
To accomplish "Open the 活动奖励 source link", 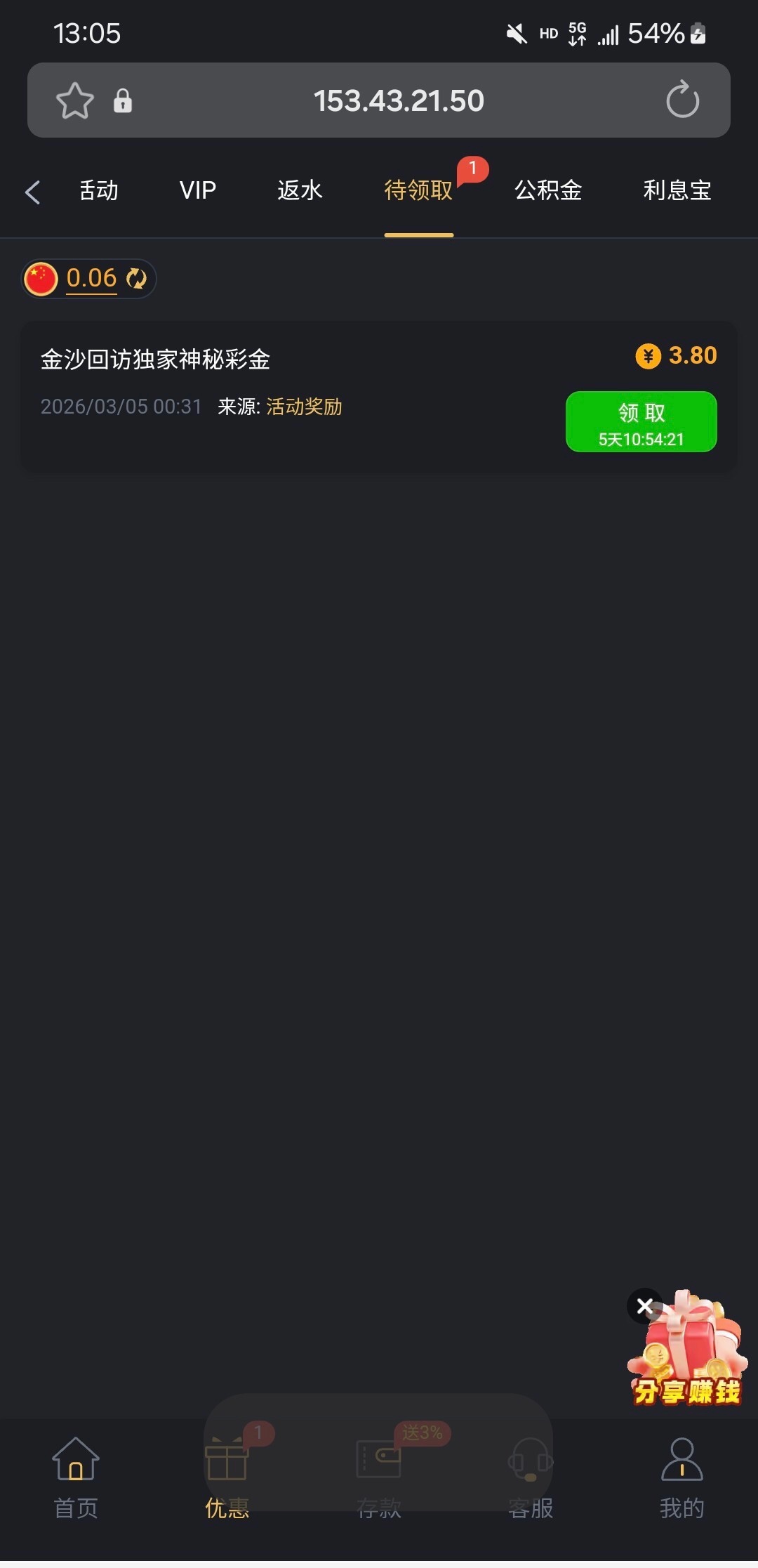I will point(304,407).
